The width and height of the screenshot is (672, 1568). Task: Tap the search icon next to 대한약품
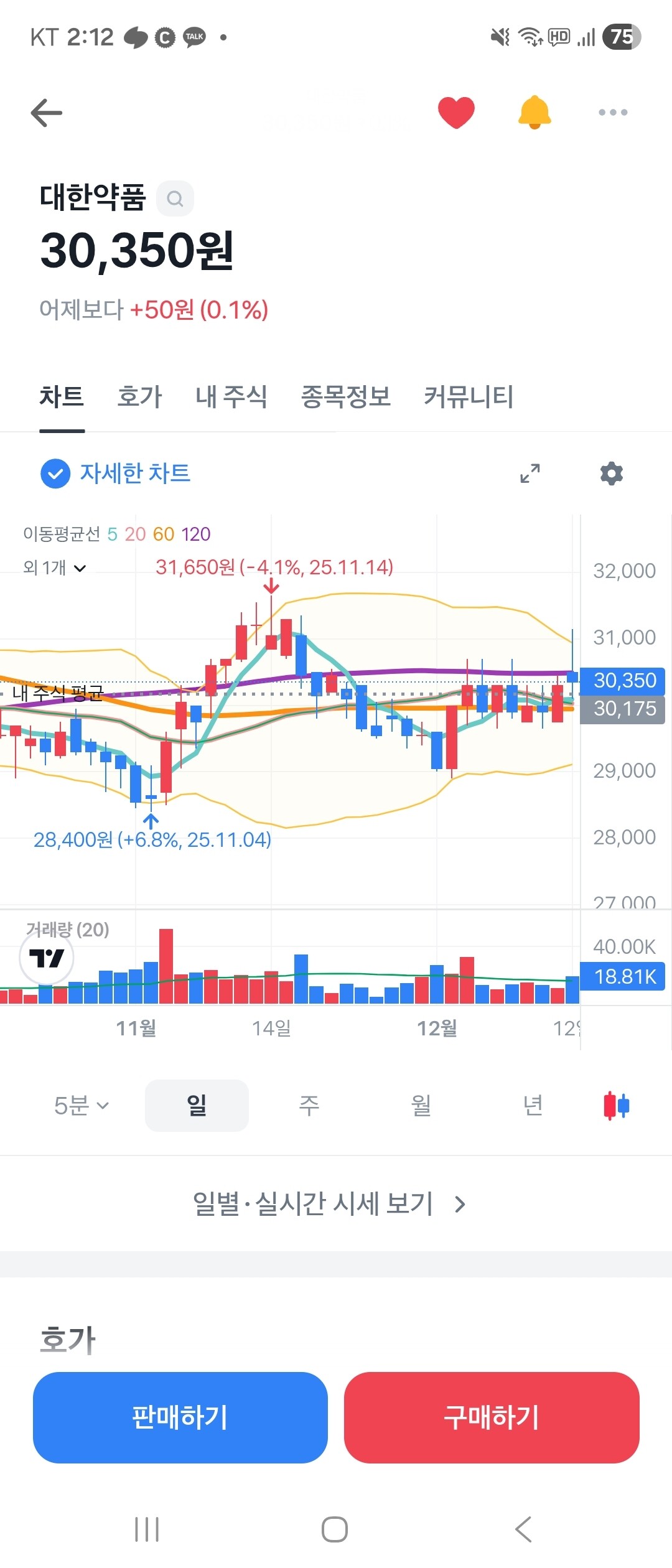pos(175,198)
